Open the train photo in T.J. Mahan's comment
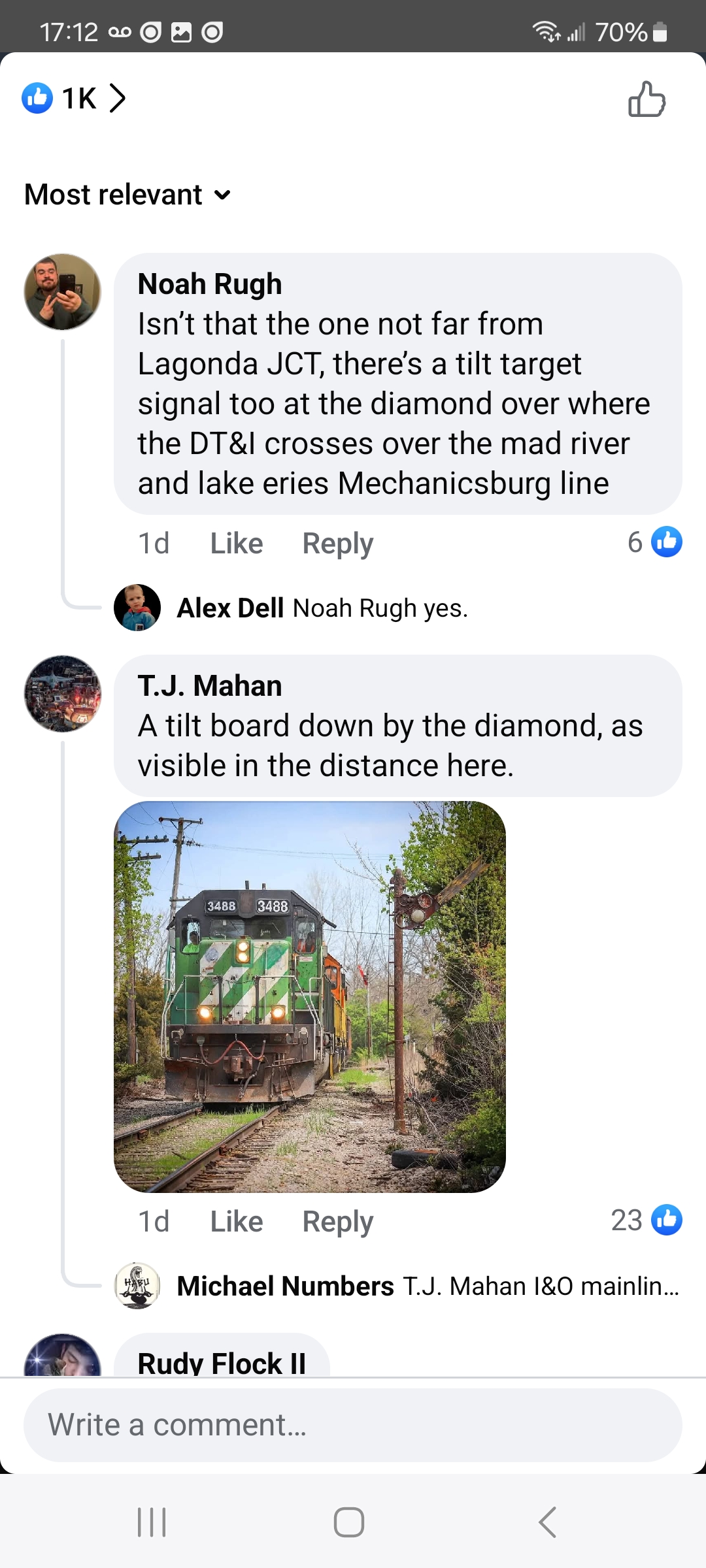 310,997
